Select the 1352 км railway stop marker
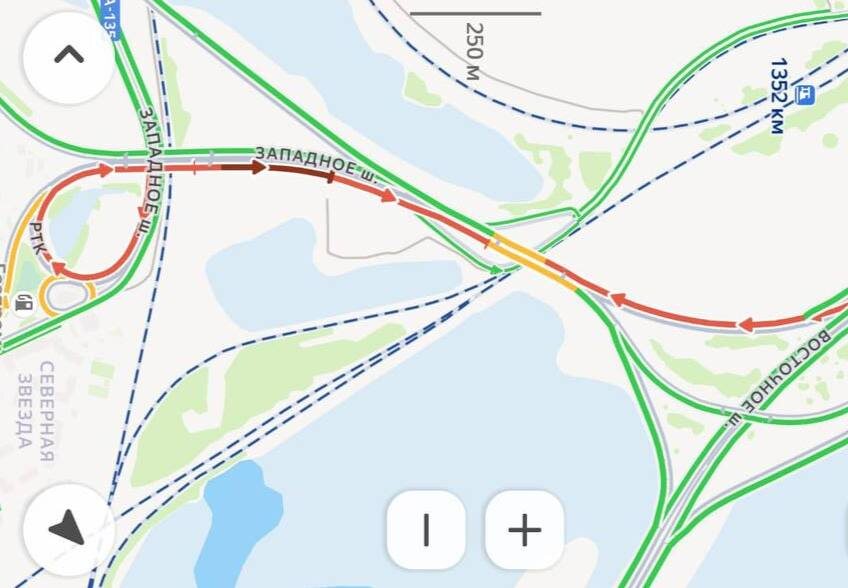The width and height of the screenshot is (848, 588). click(804, 96)
